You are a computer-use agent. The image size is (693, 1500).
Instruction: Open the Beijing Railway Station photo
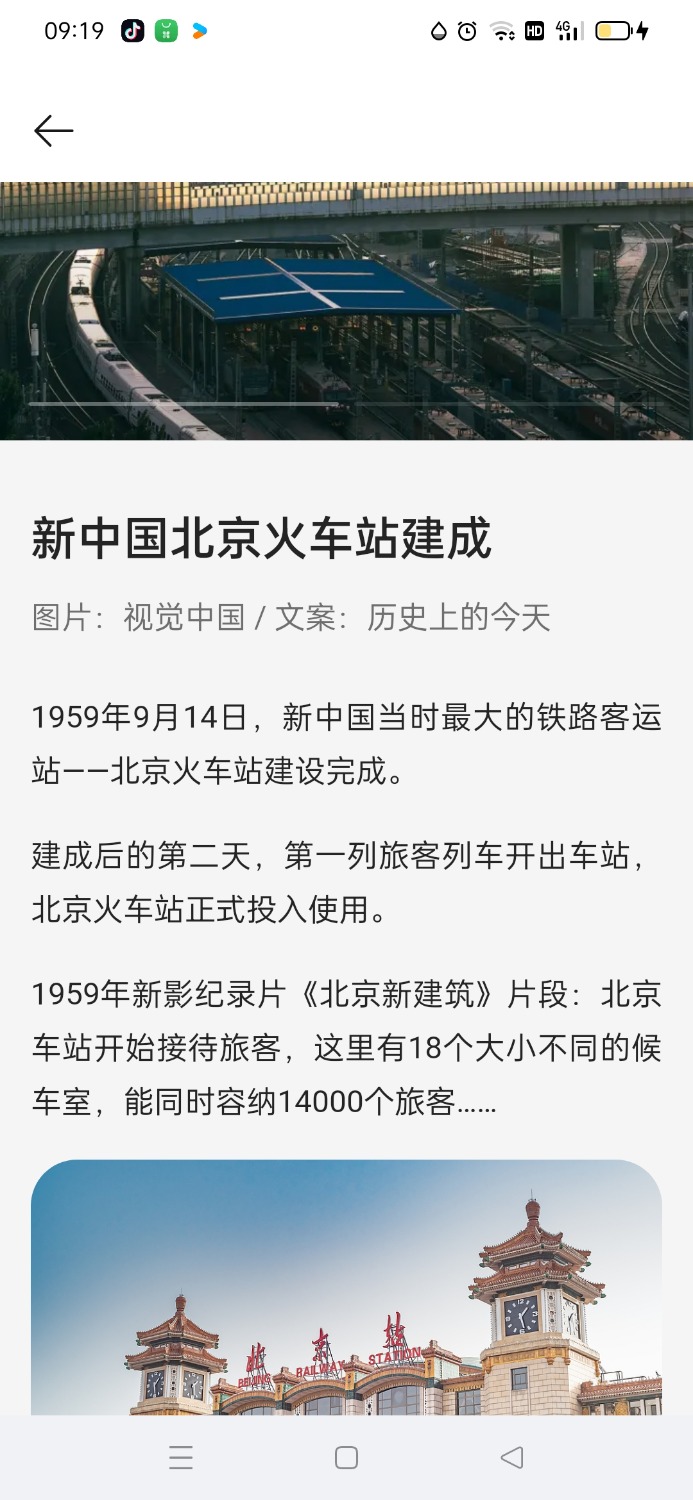coord(346,1288)
